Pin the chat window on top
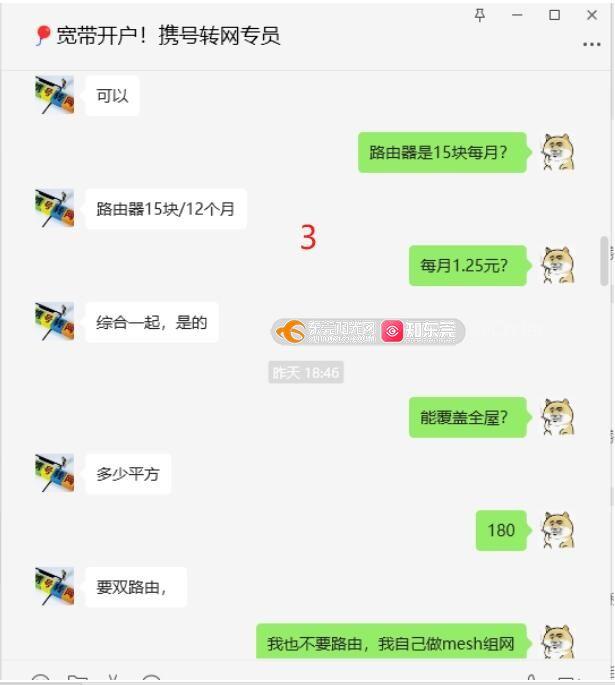615x685 pixels. [x=480, y=15]
